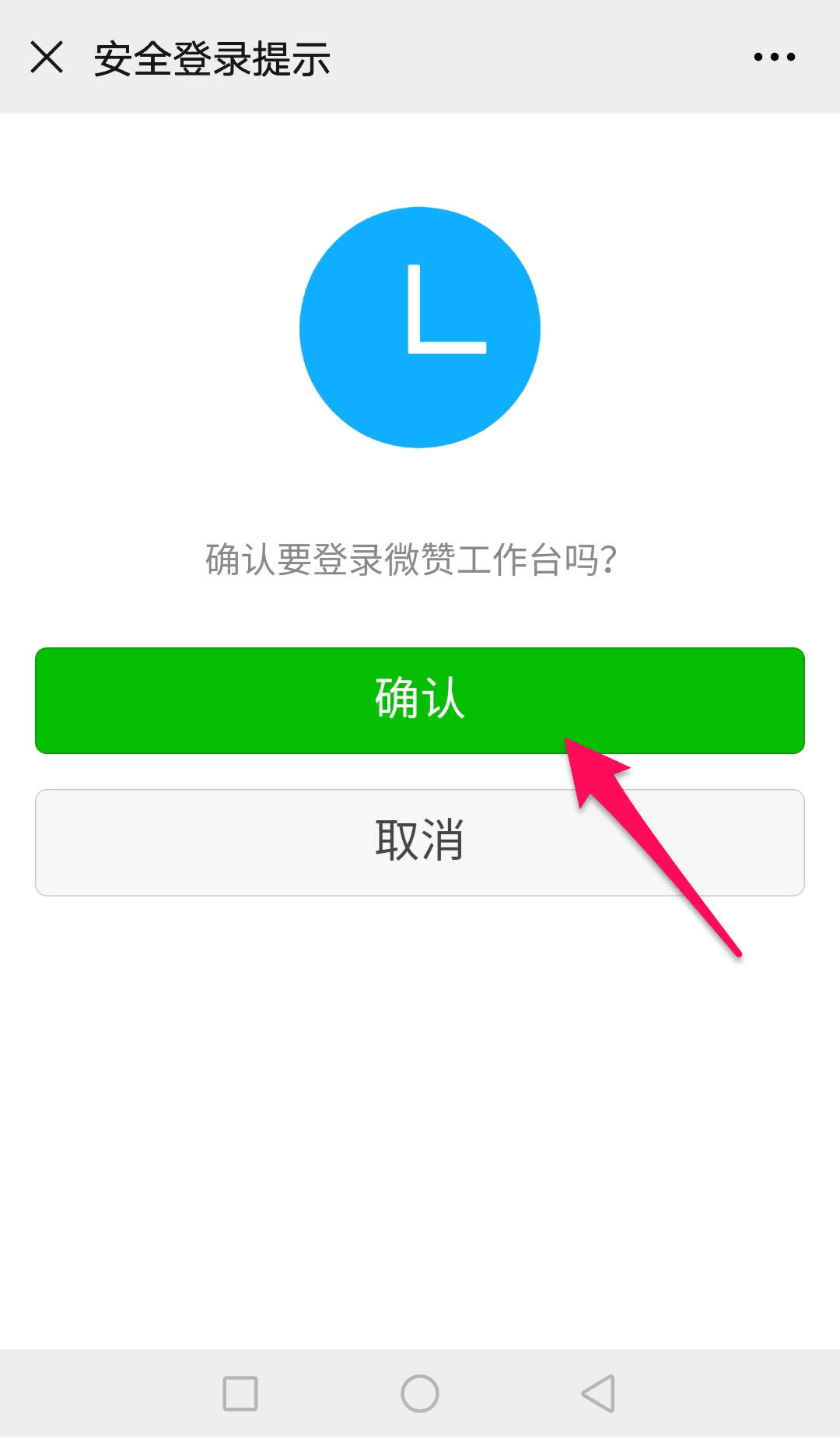Image resolution: width=840 pixels, height=1438 pixels.
Task: Open recent apps with the square button
Action: (x=240, y=1393)
